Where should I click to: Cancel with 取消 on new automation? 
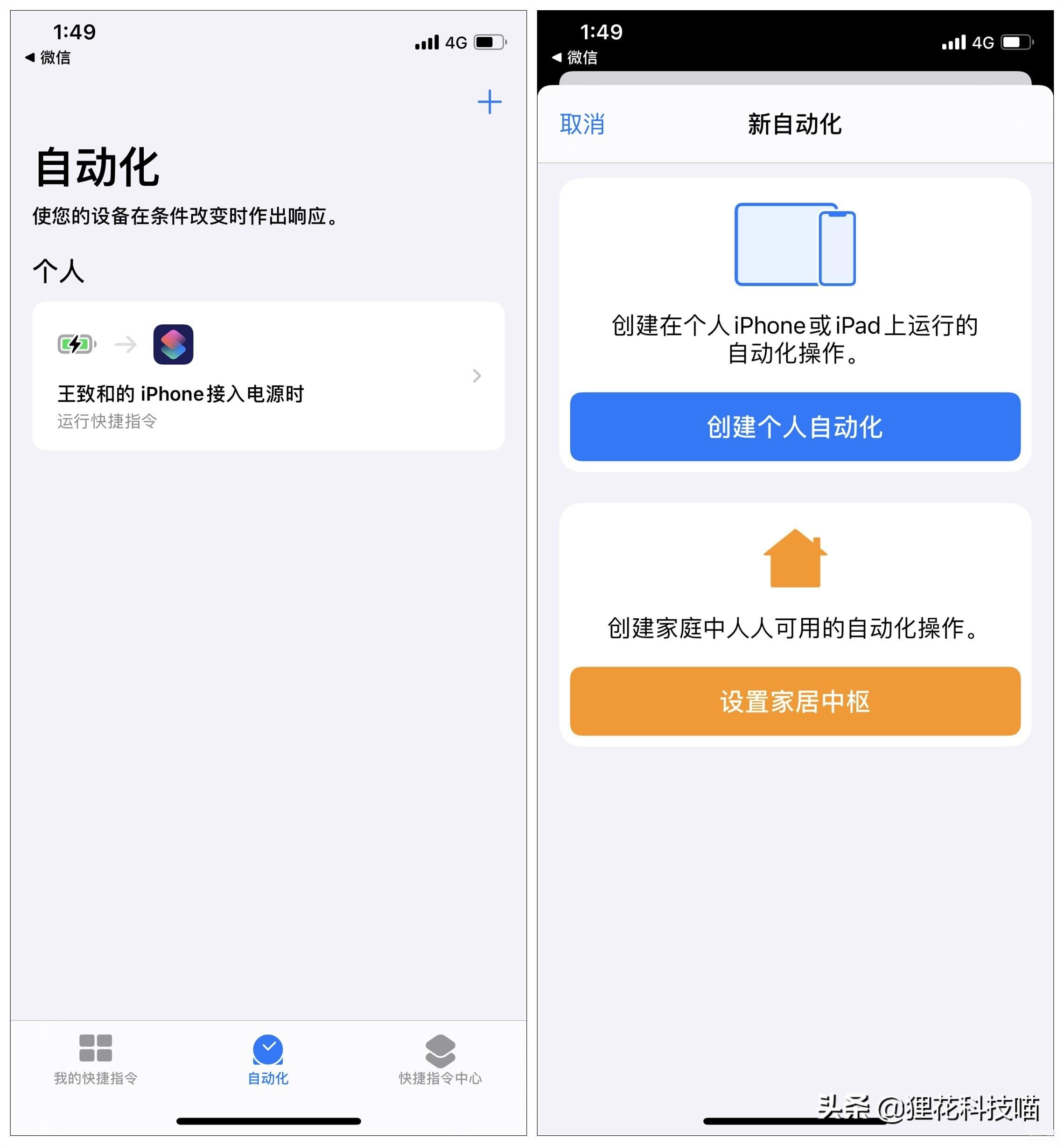click(582, 124)
